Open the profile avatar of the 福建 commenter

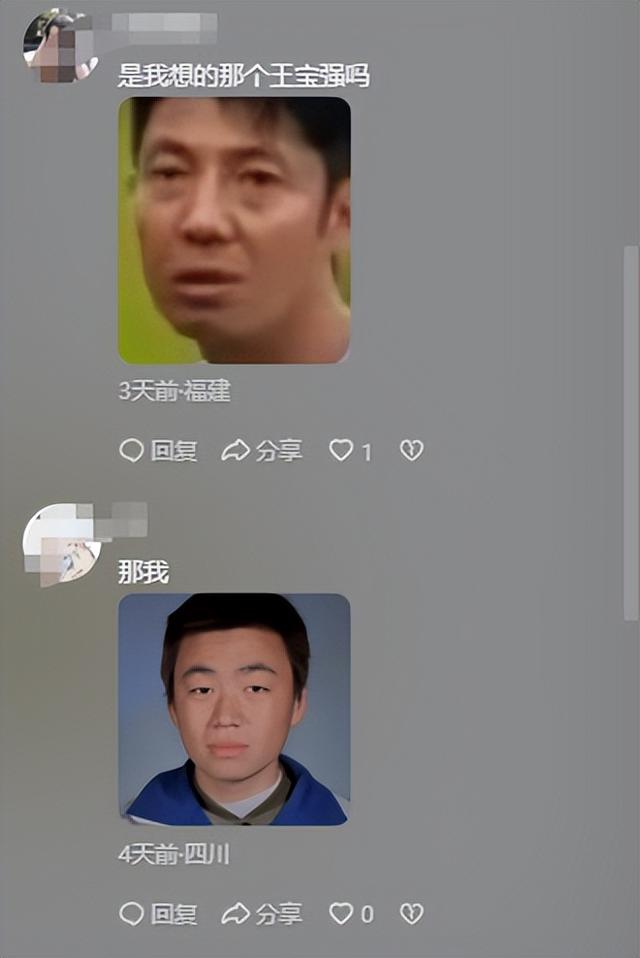click(59, 45)
